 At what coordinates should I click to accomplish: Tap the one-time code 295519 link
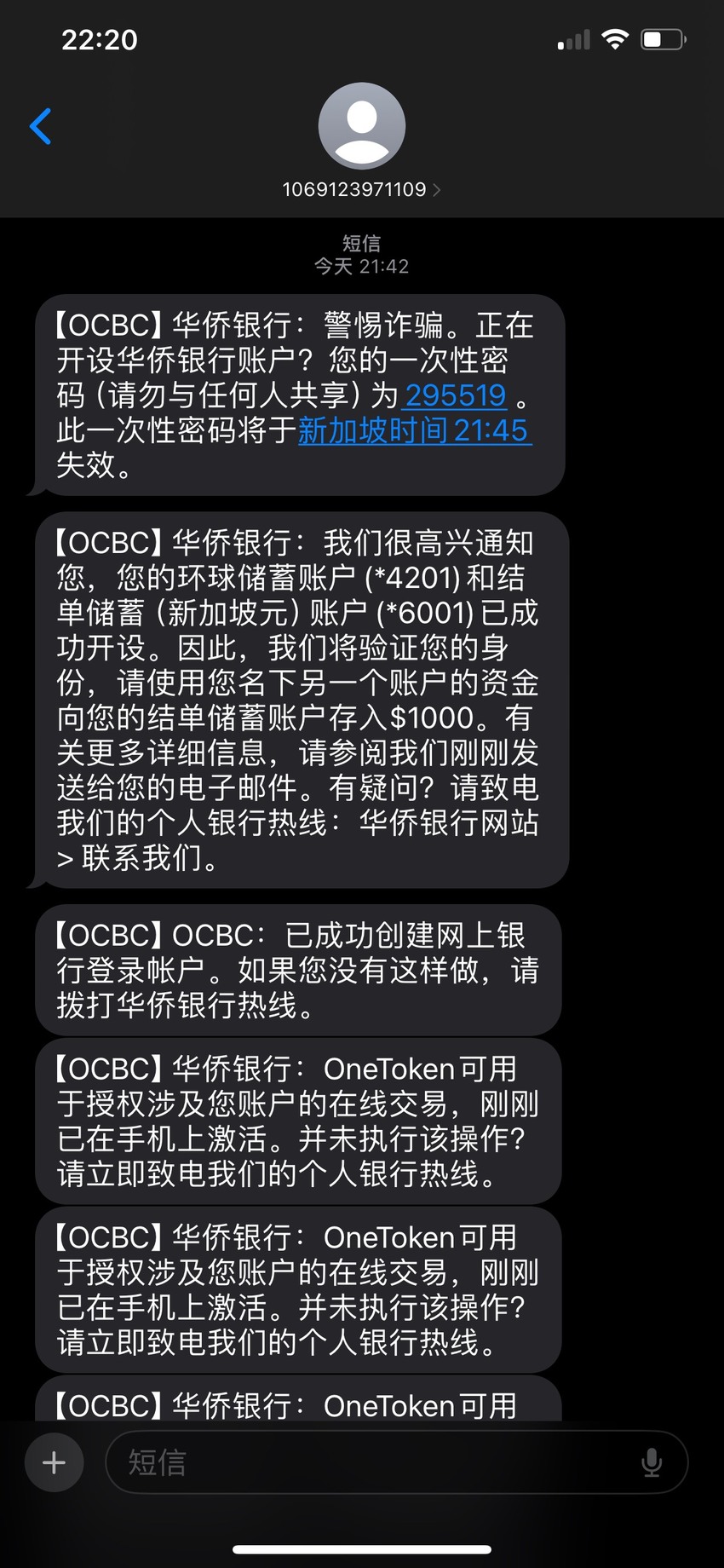[456, 395]
